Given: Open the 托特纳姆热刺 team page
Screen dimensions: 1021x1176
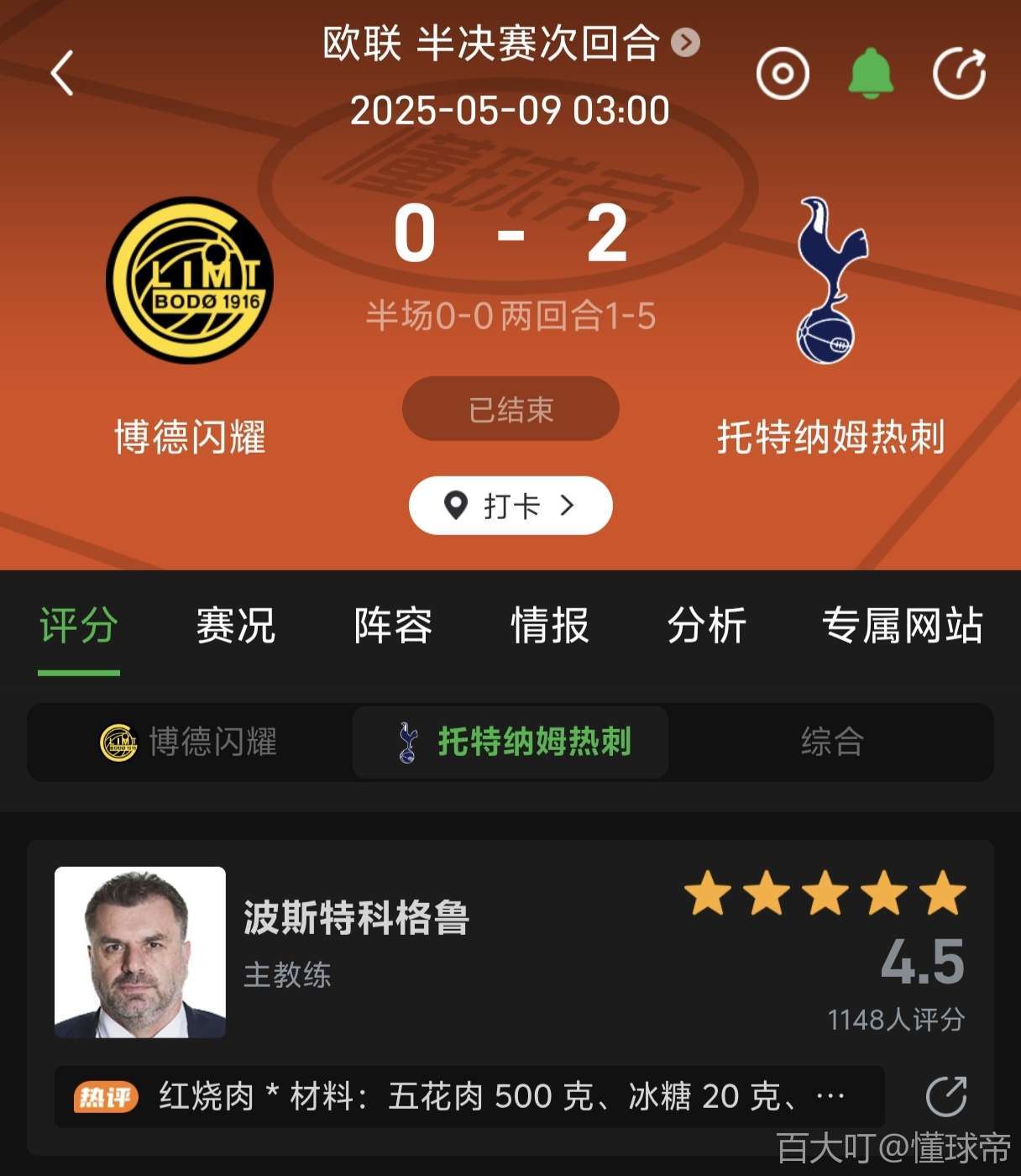Looking at the screenshot, I should click(x=830, y=281).
